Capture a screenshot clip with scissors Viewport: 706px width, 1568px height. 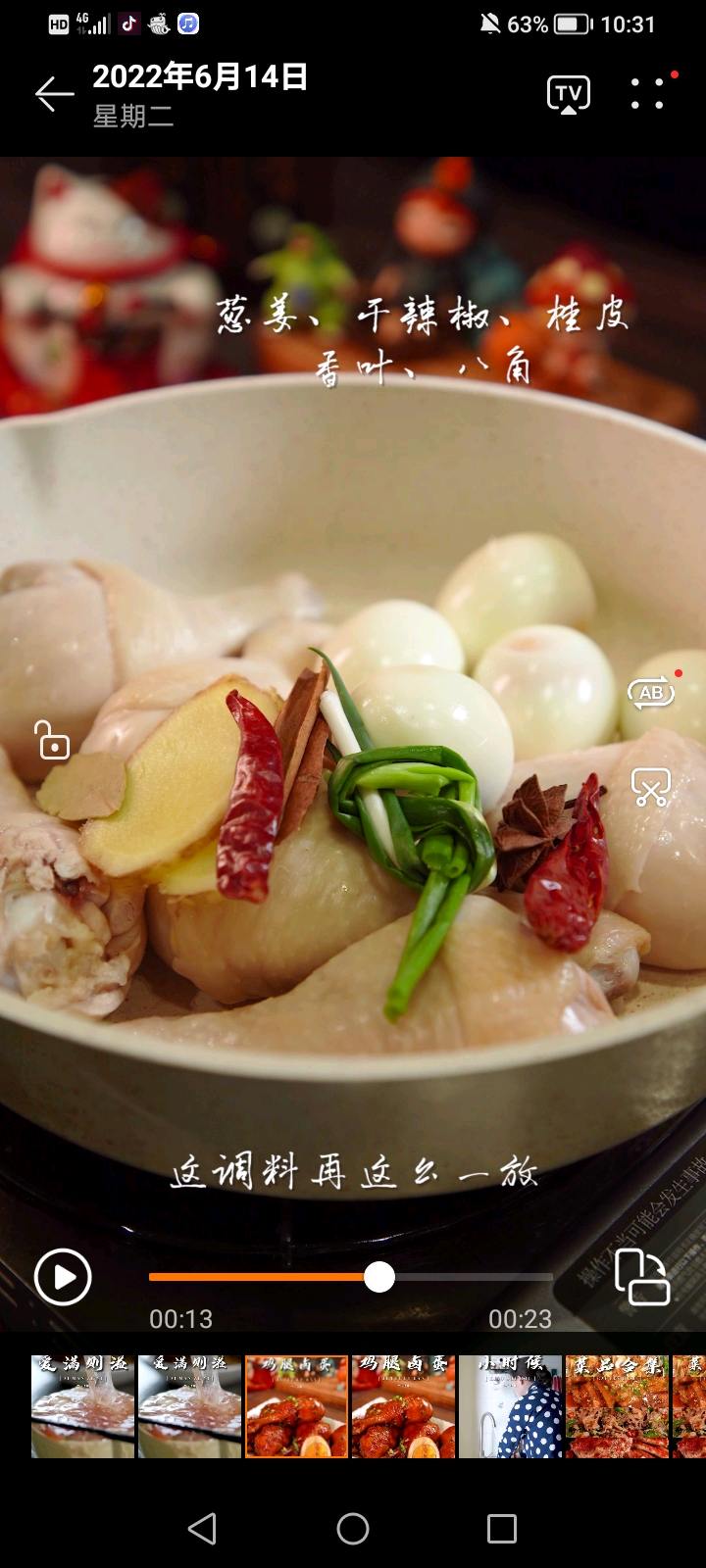click(x=651, y=787)
